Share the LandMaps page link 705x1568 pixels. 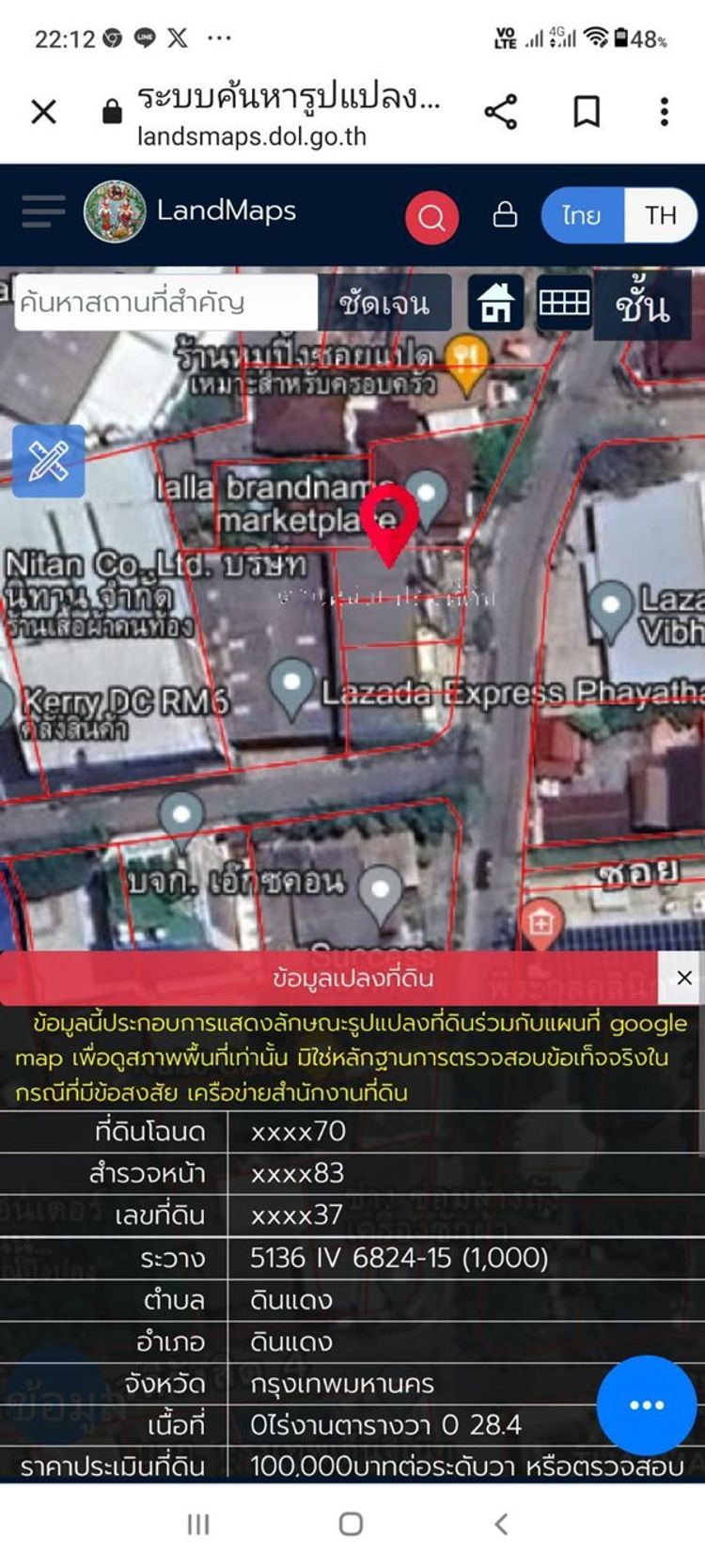click(x=500, y=113)
